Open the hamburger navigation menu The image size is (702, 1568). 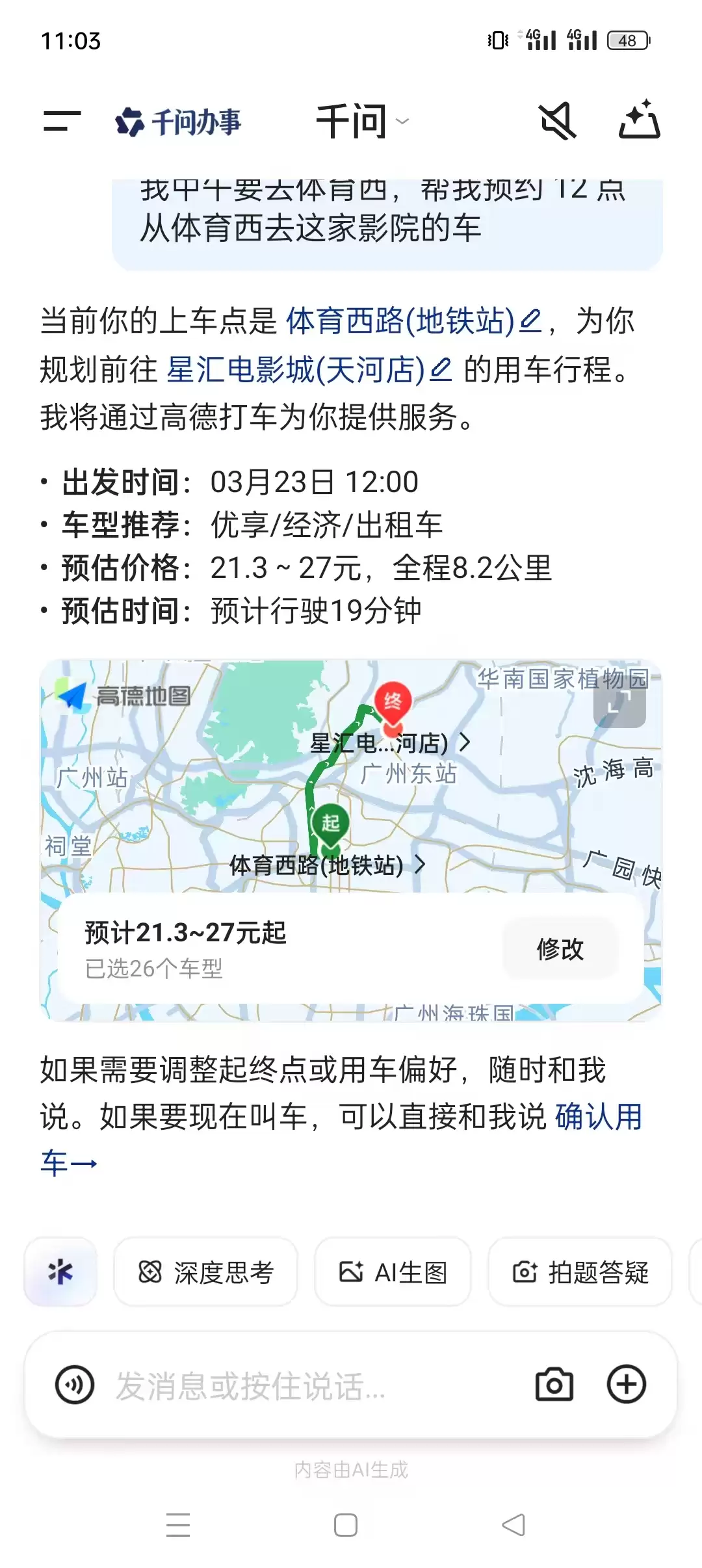pyautogui.click(x=60, y=120)
